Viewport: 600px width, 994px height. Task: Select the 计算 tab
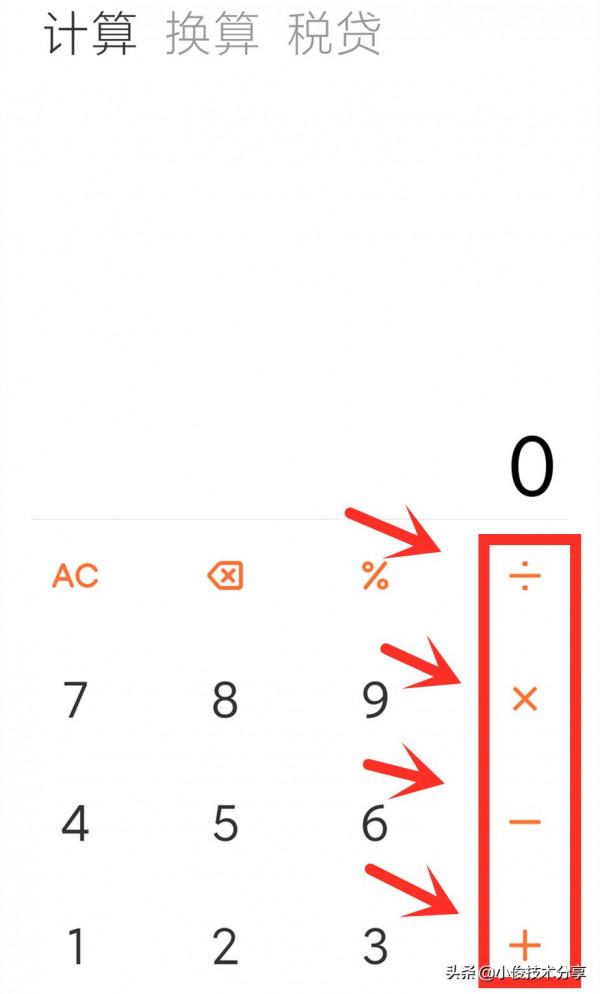pos(91,33)
